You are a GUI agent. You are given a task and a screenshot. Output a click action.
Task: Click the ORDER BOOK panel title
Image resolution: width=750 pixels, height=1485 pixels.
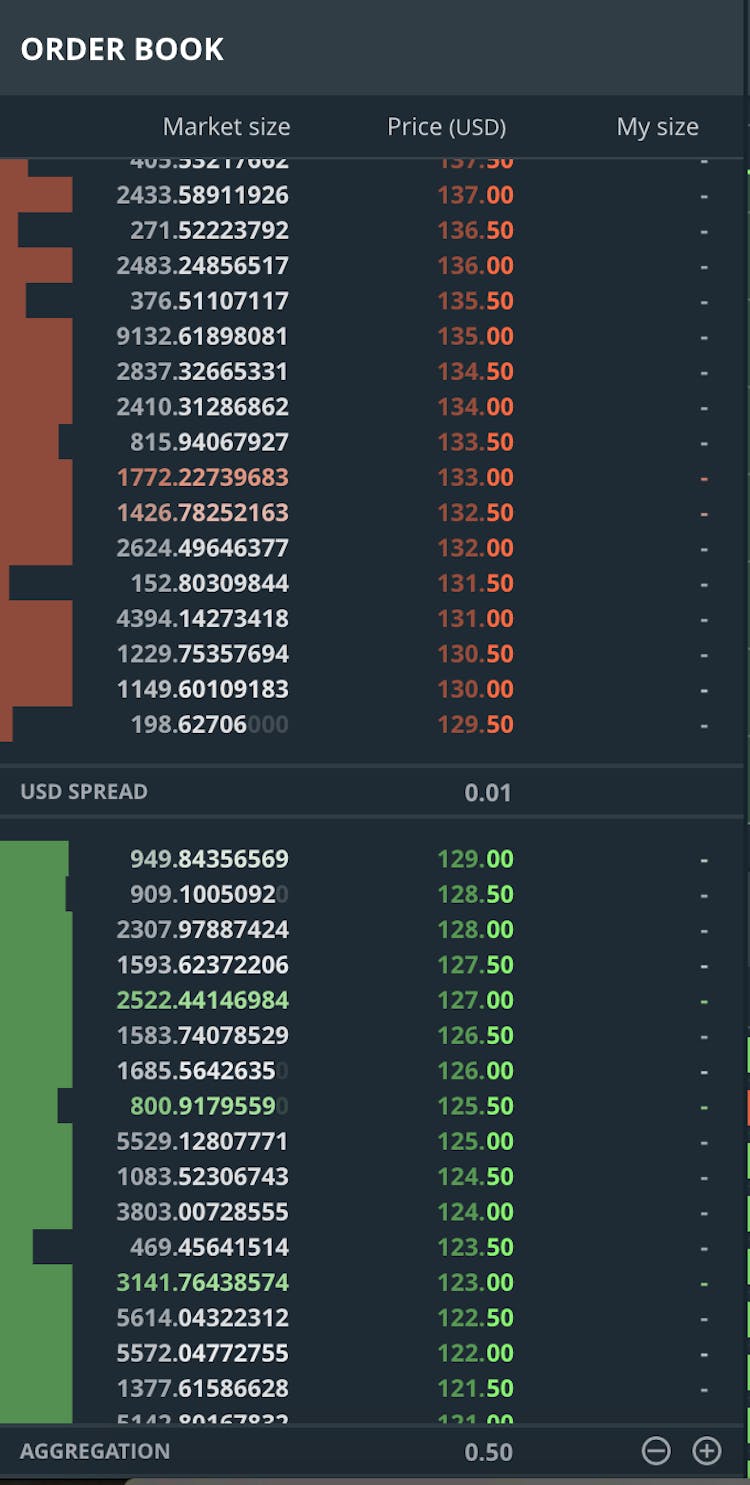pos(122,48)
